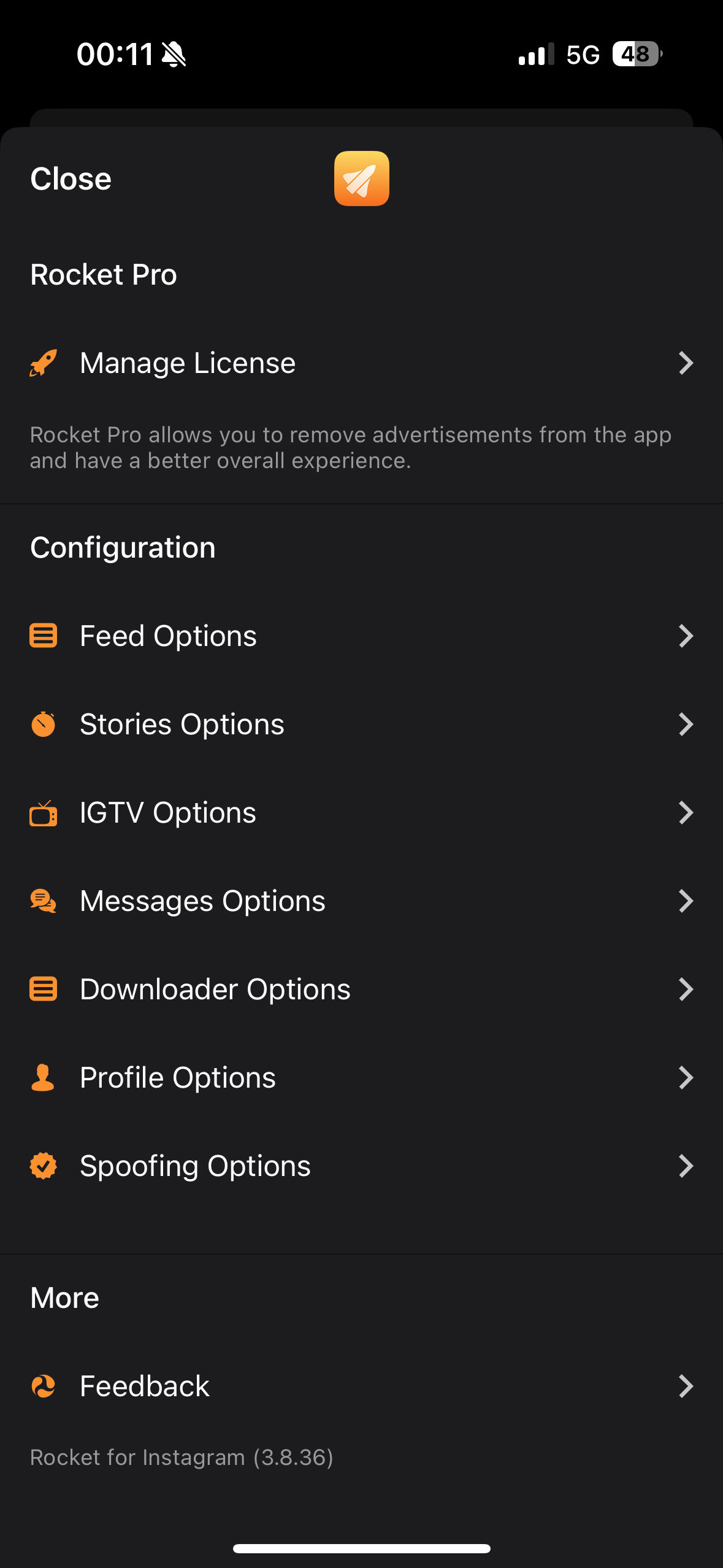Click the badge icon next to Spoofing Options
The width and height of the screenshot is (723, 1568).
click(x=43, y=1165)
